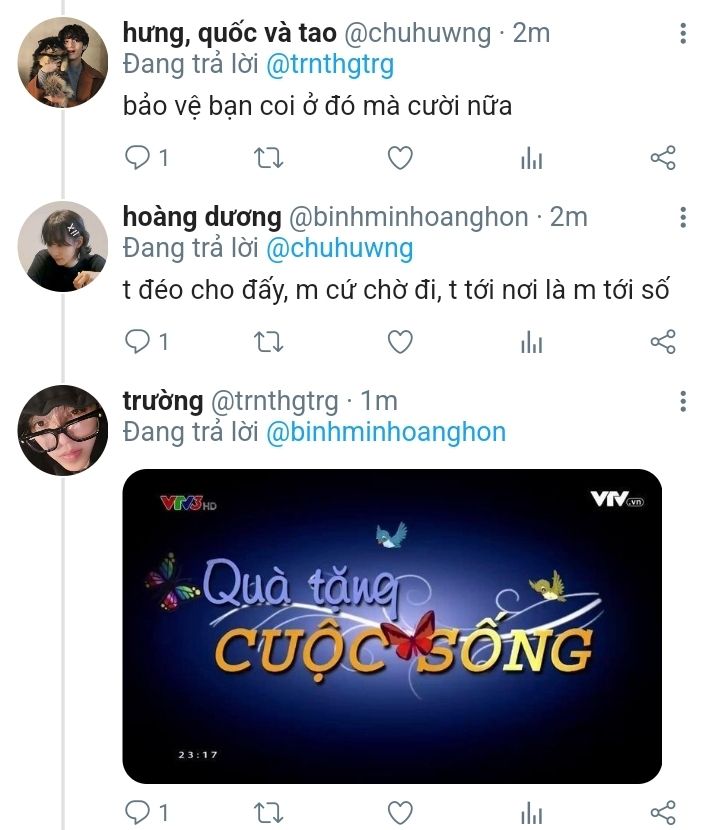720x830 pixels.
Task: Share trường's tweet with the image
Action: (x=663, y=811)
